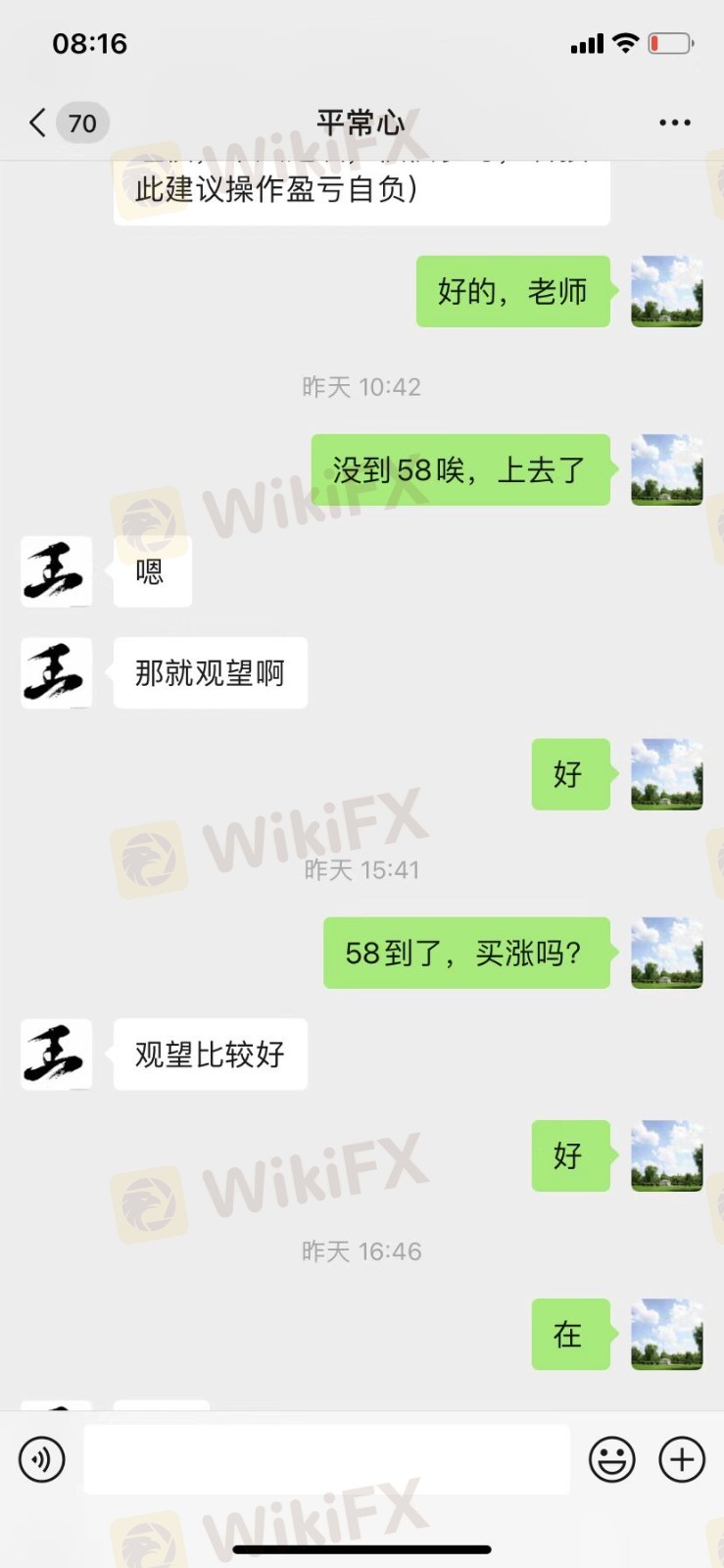
Task: Open my avatar beside 好的，老师
Action: 666,292
